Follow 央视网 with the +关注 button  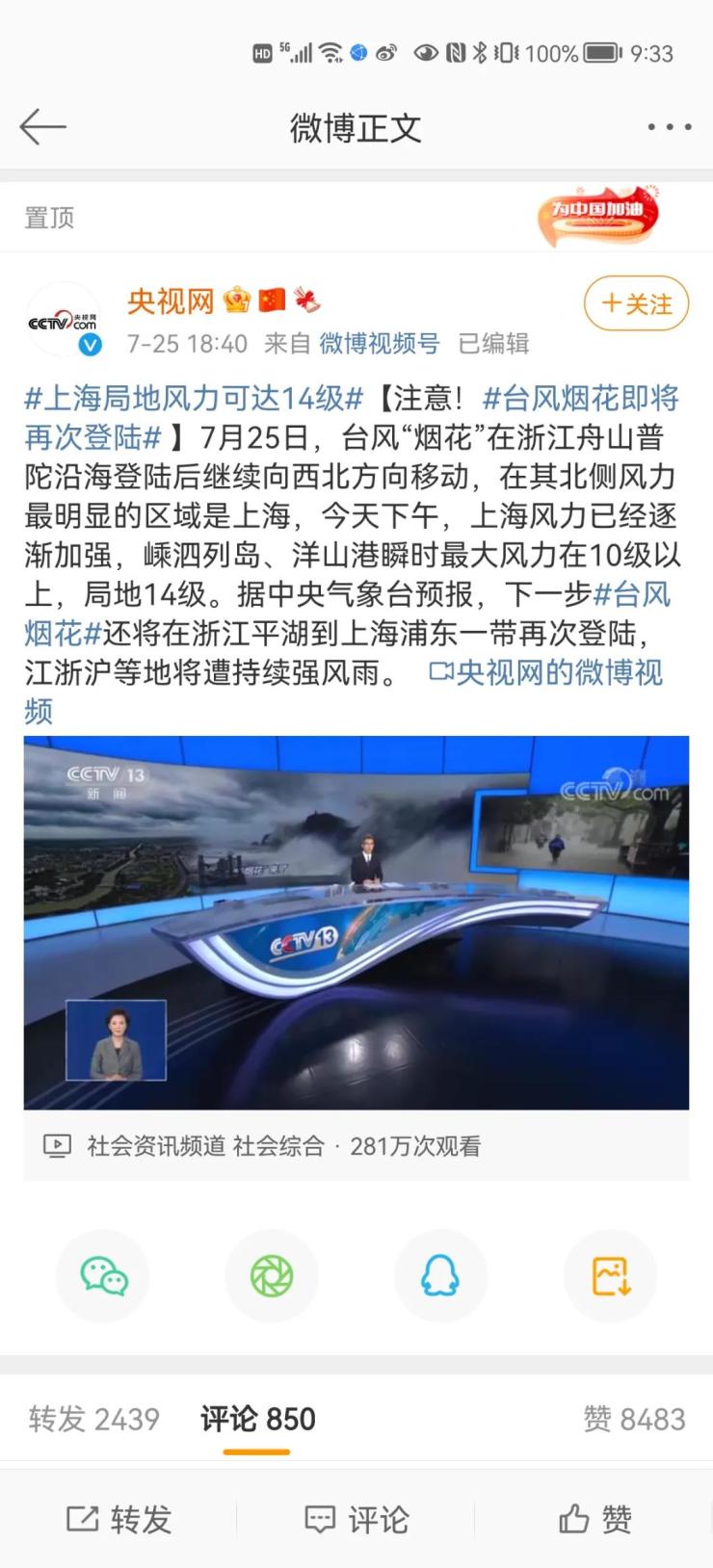(x=636, y=304)
